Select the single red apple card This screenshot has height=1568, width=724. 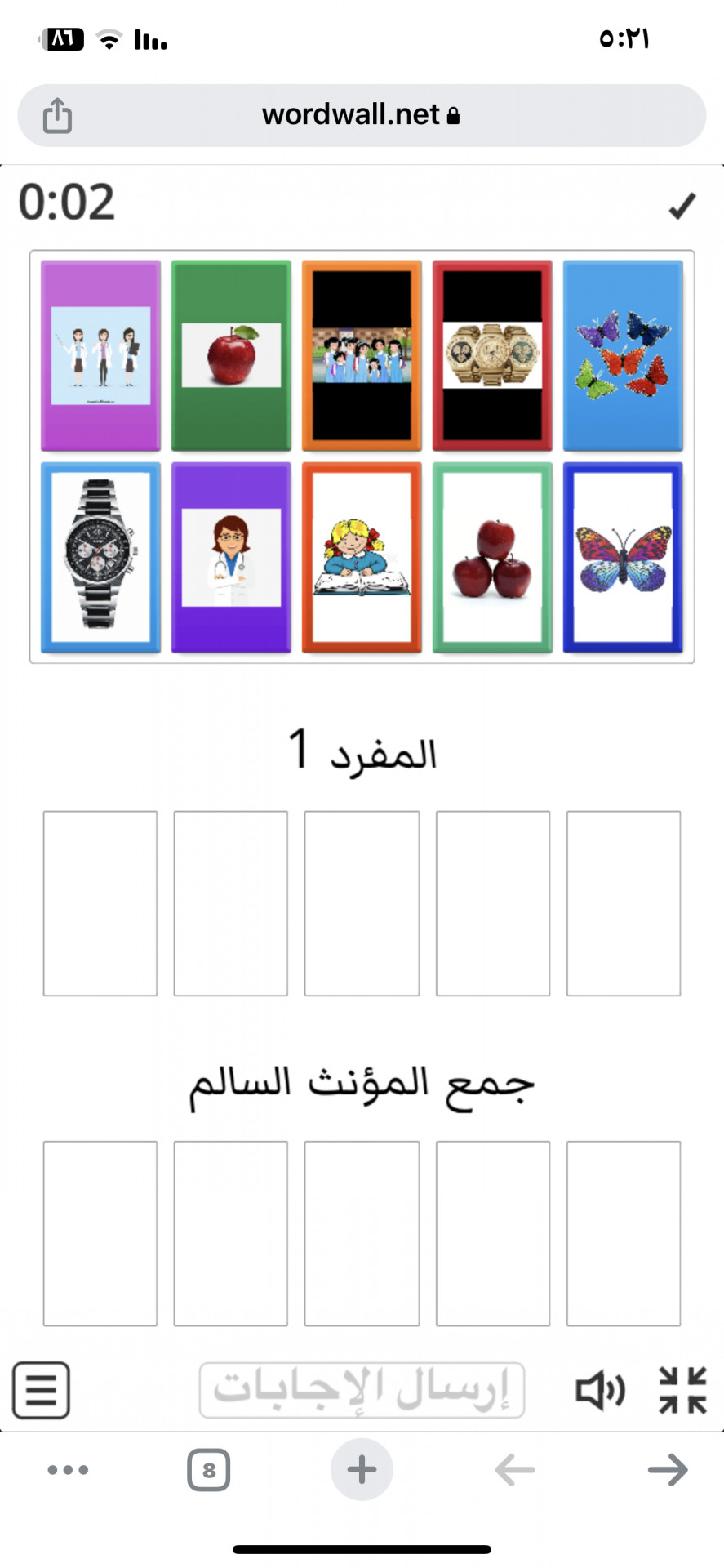click(231, 355)
